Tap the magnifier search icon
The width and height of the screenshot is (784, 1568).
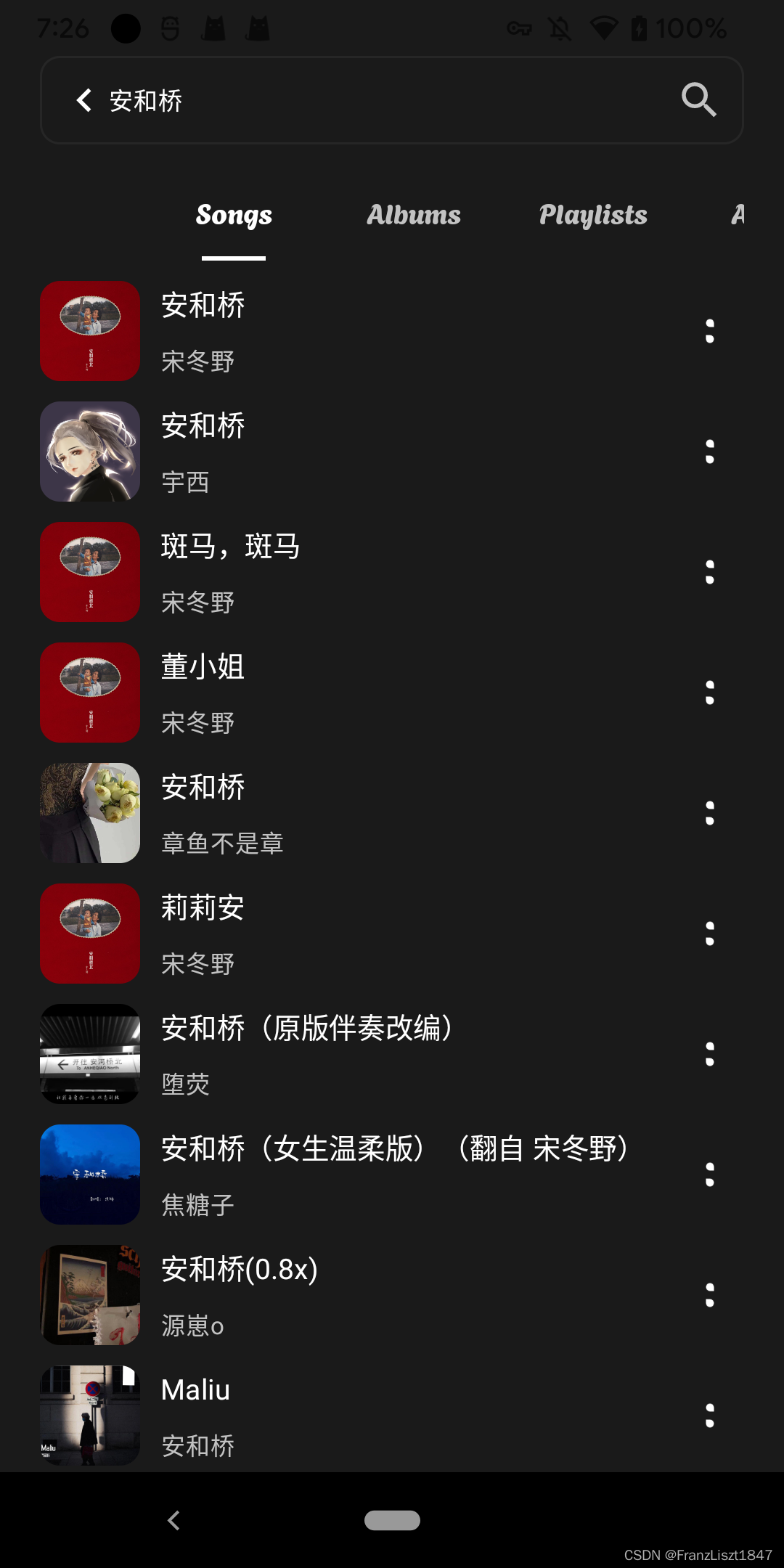point(698,100)
